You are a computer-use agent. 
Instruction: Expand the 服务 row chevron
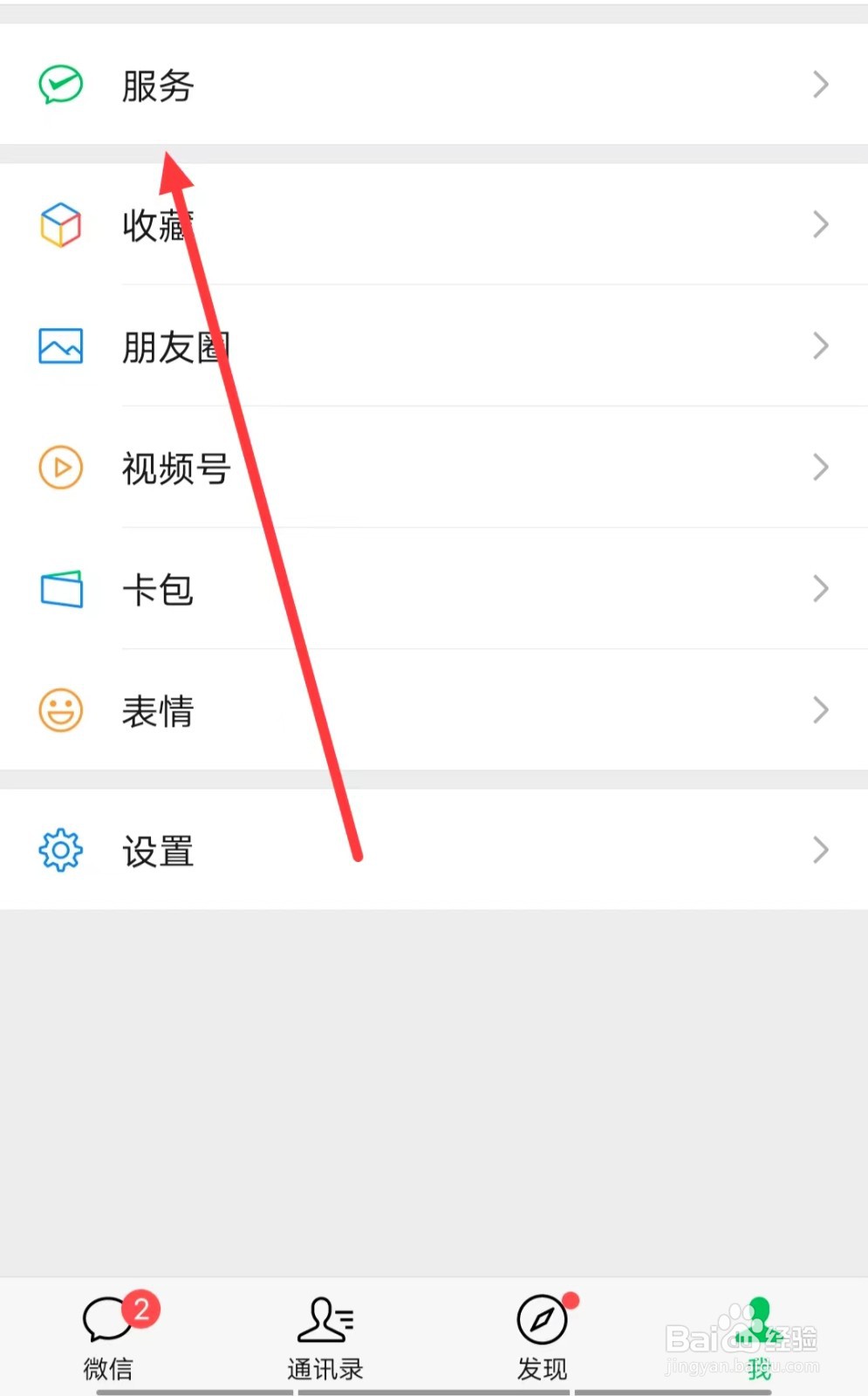pos(820,85)
